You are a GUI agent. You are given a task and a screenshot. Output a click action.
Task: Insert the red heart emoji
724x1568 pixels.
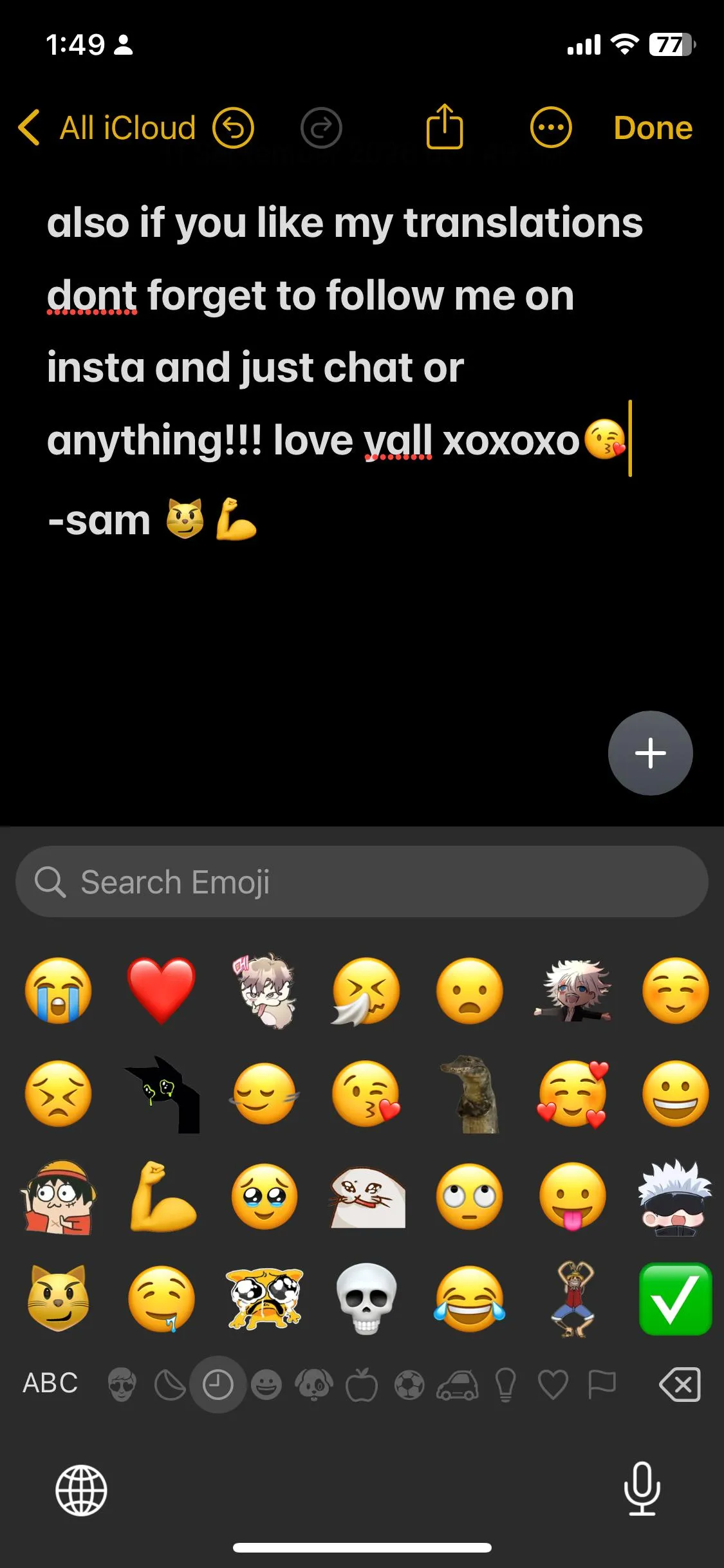(161, 990)
